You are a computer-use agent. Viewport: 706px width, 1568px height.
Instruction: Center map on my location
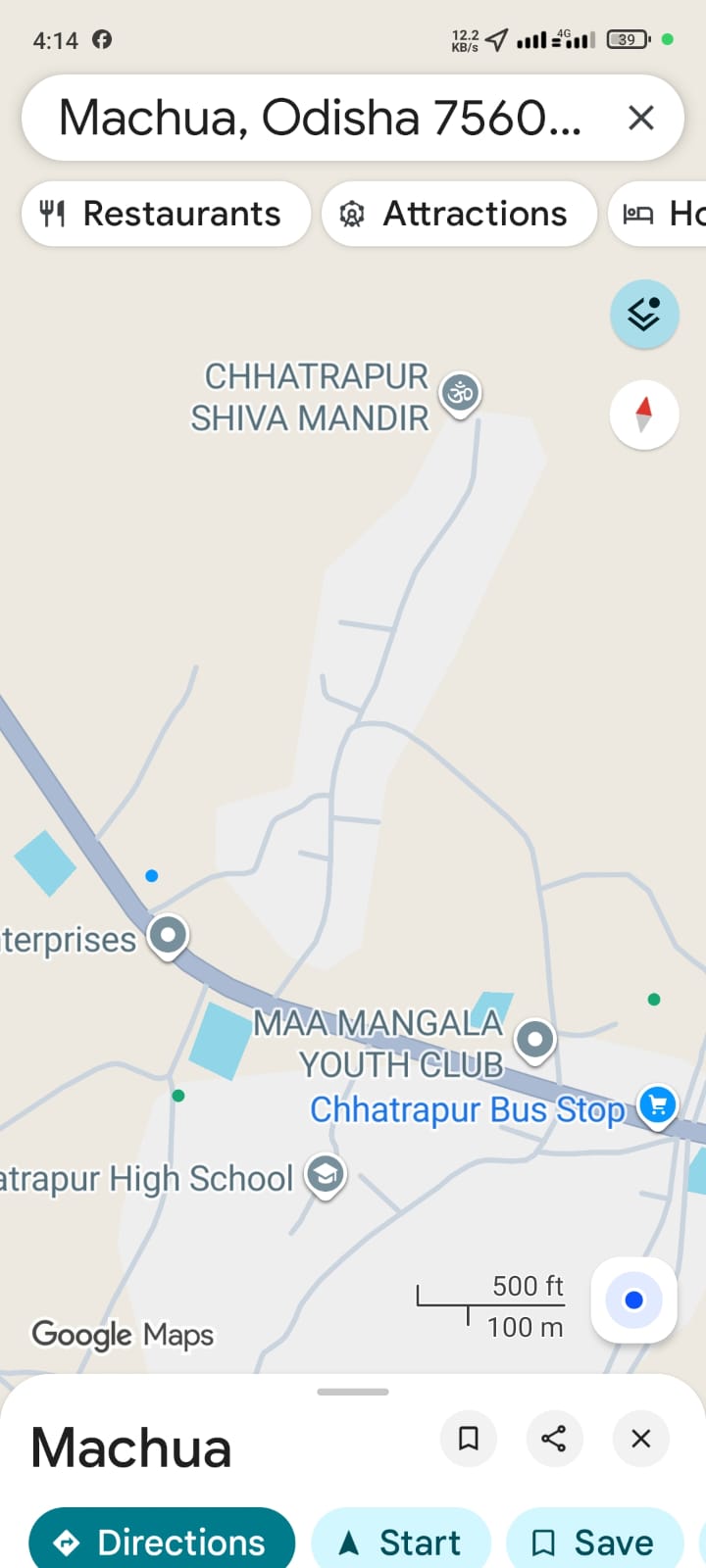pos(633,1300)
